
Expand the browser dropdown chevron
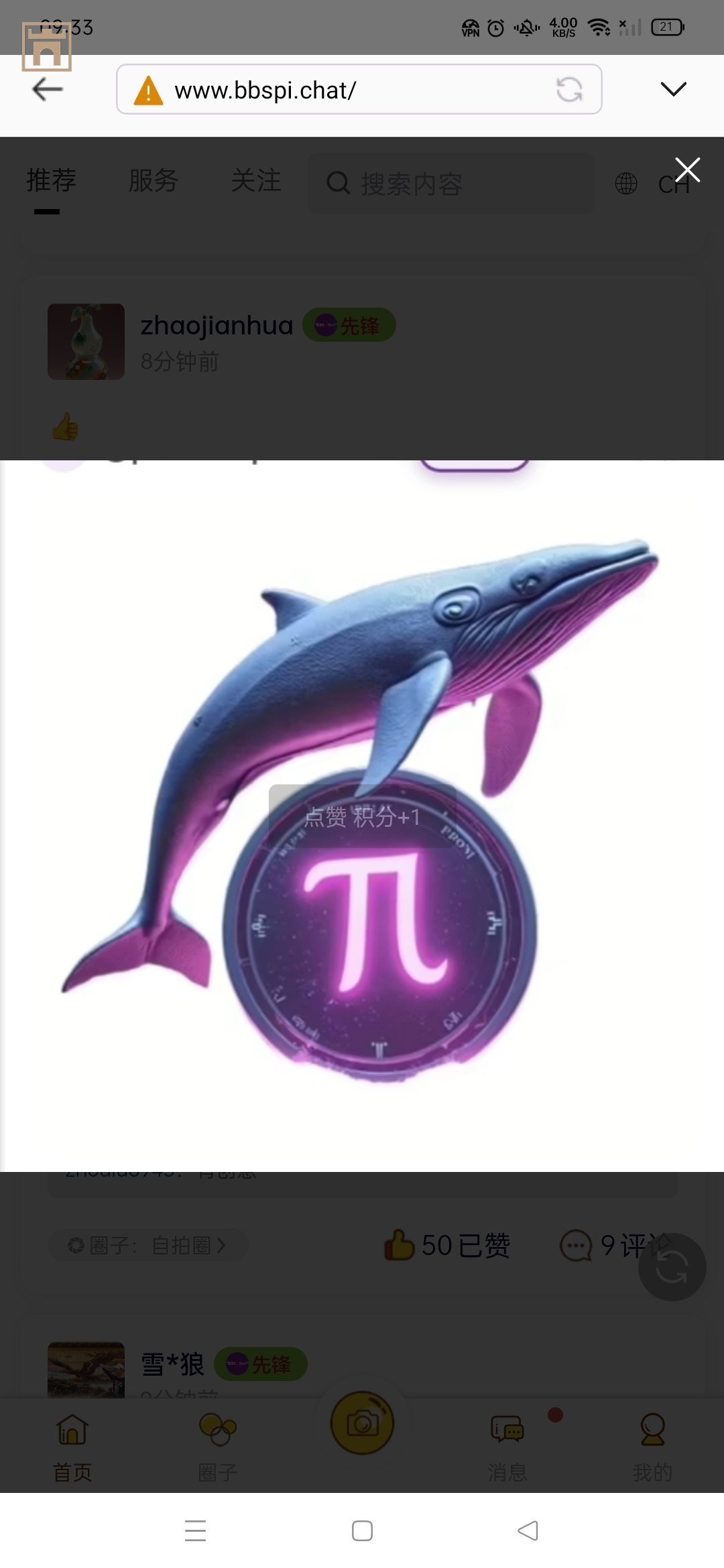tap(673, 89)
